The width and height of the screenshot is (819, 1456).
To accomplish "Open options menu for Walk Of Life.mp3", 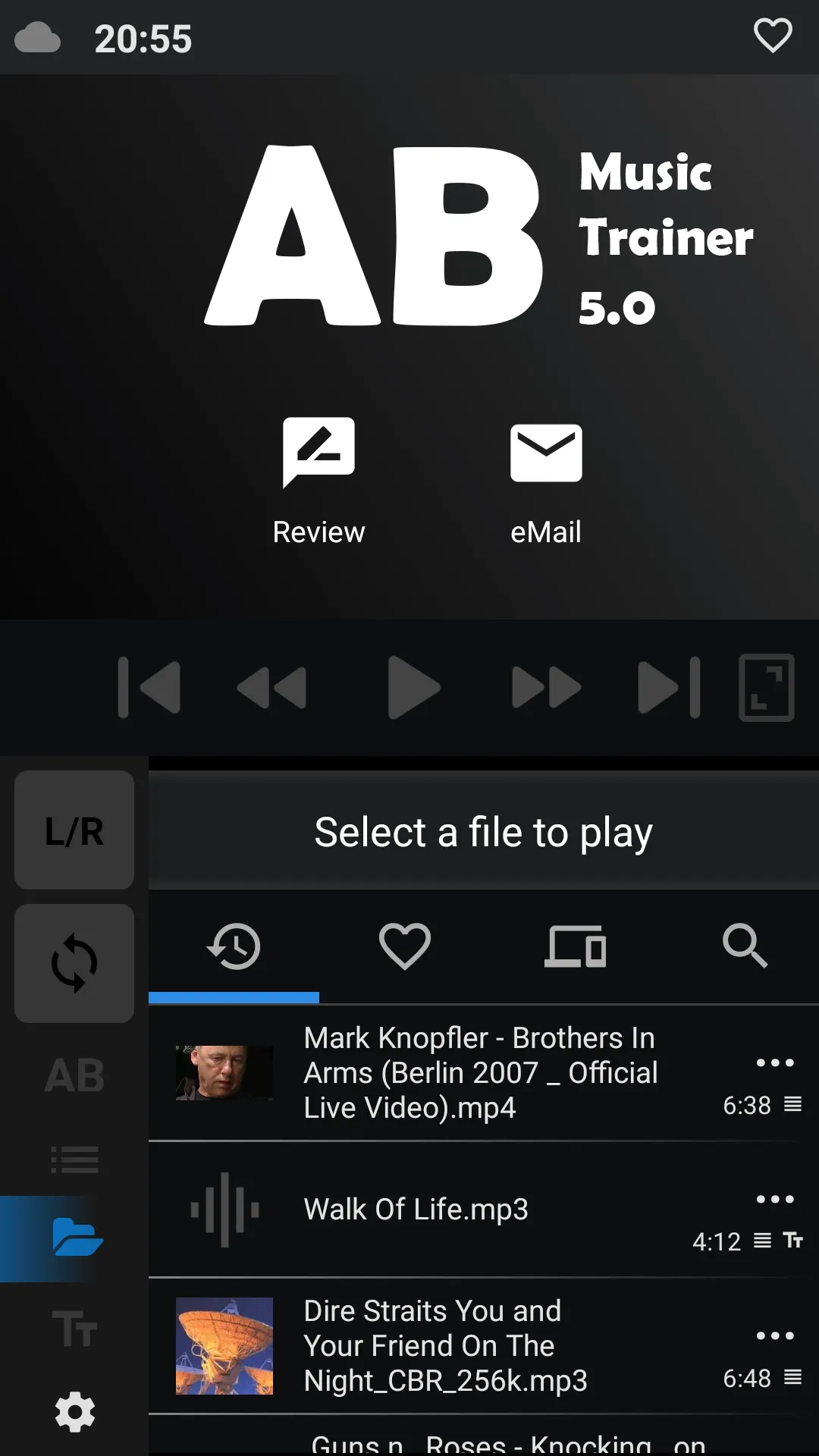I will 774,1198.
